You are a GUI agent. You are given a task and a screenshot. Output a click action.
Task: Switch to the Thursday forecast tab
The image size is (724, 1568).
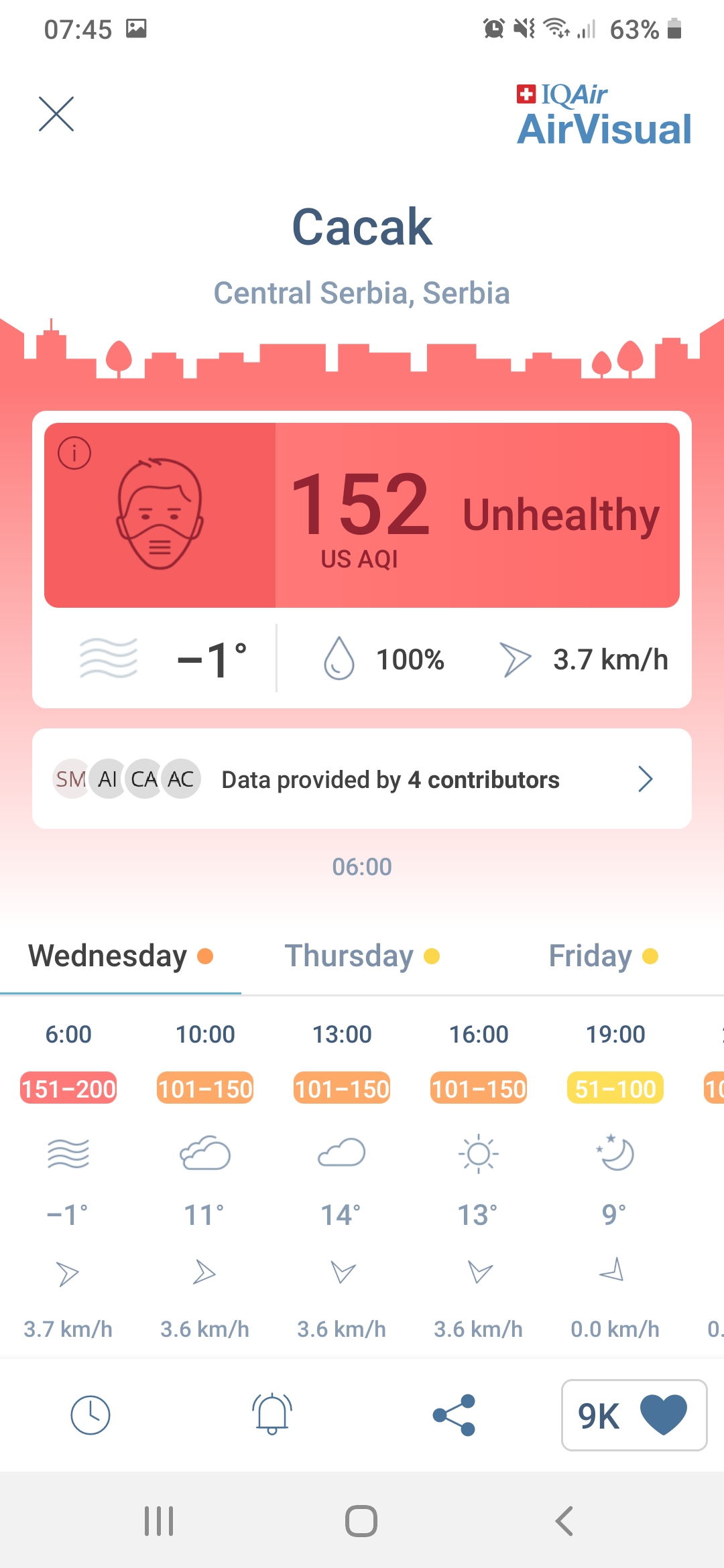click(x=362, y=956)
